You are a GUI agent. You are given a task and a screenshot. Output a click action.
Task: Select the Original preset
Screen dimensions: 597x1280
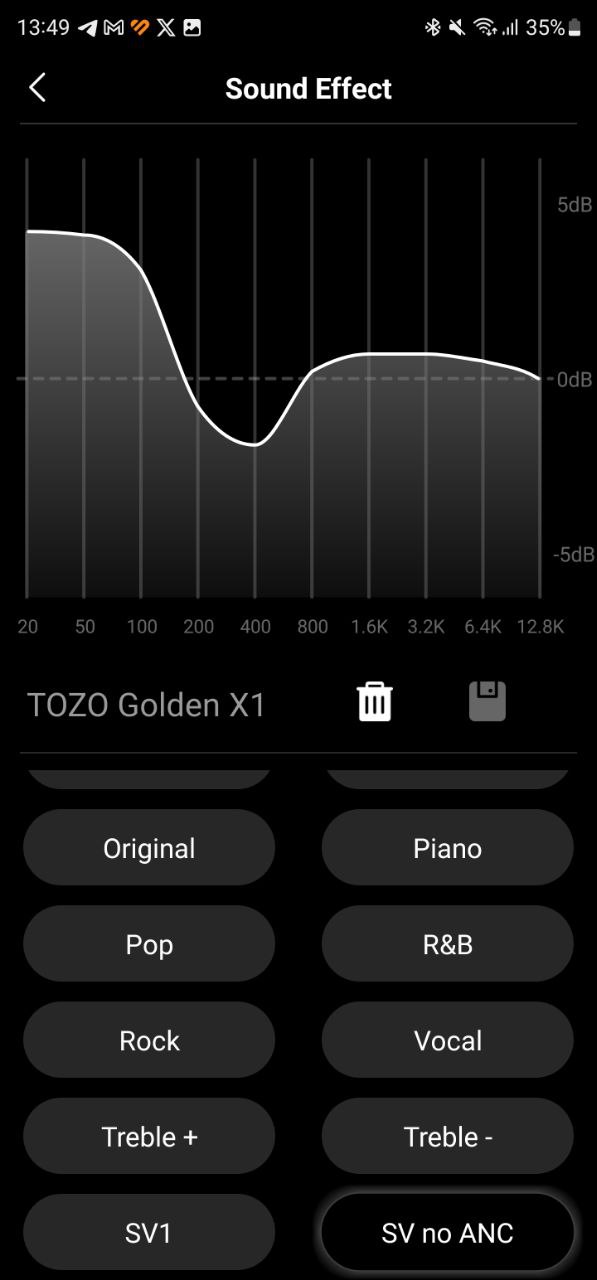149,848
